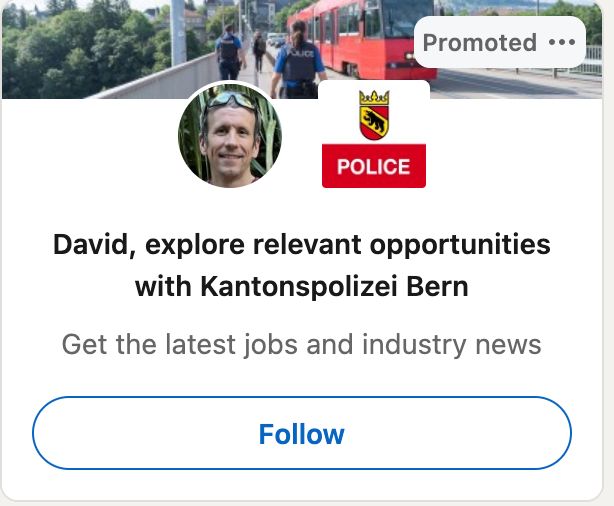Viewport: 614px width, 506px height.
Task: Follow Kantonspolizei Bern
Action: click(301, 434)
